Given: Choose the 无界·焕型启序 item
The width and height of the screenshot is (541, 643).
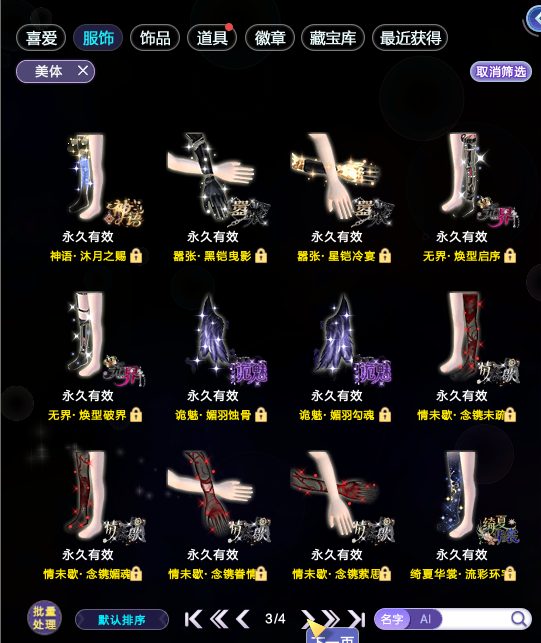Looking at the screenshot, I should 469,198.
